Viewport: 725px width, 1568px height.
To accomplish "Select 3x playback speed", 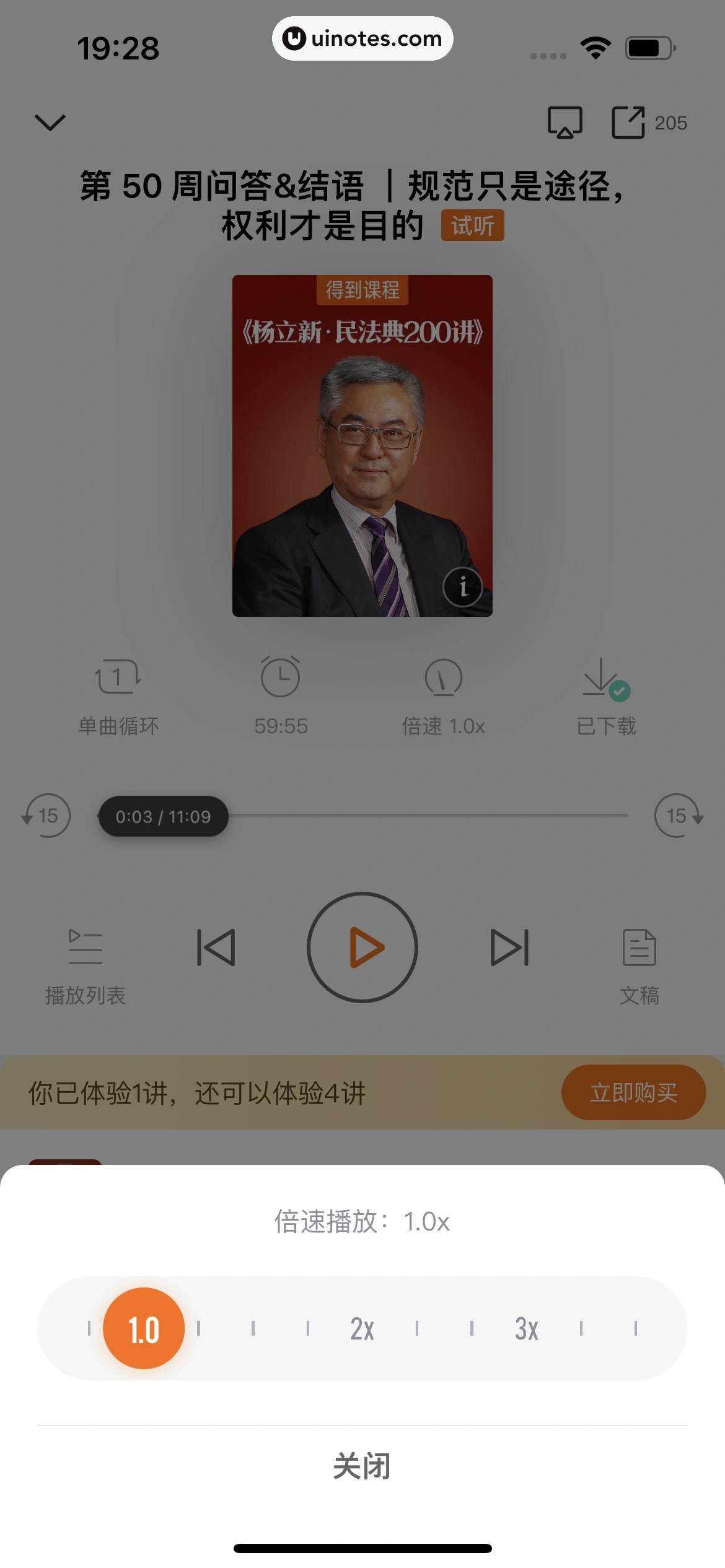I will pyautogui.click(x=526, y=1328).
